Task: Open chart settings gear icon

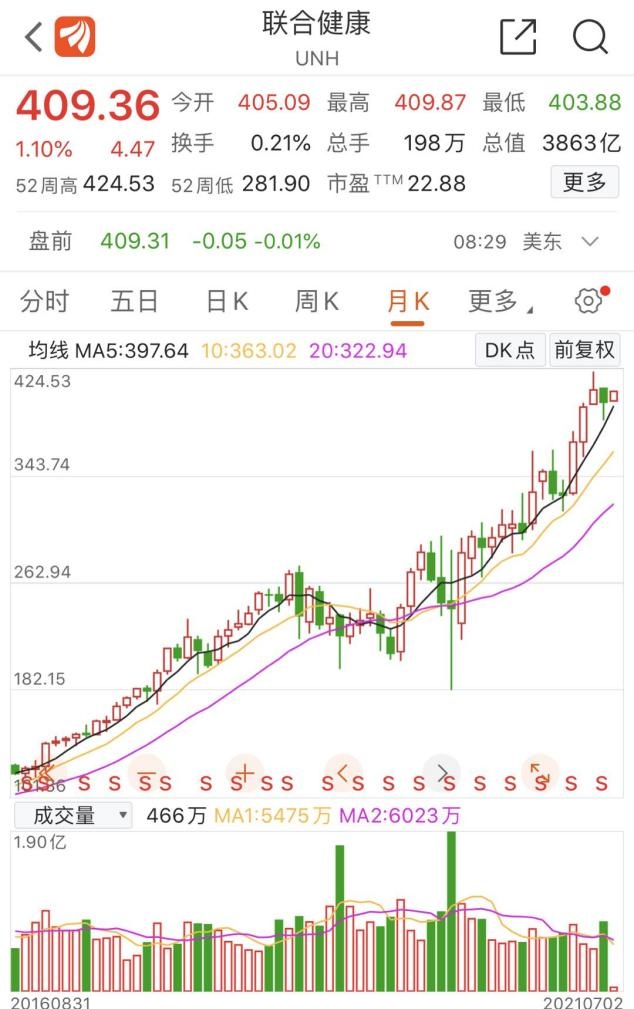Action: [589, 301]
